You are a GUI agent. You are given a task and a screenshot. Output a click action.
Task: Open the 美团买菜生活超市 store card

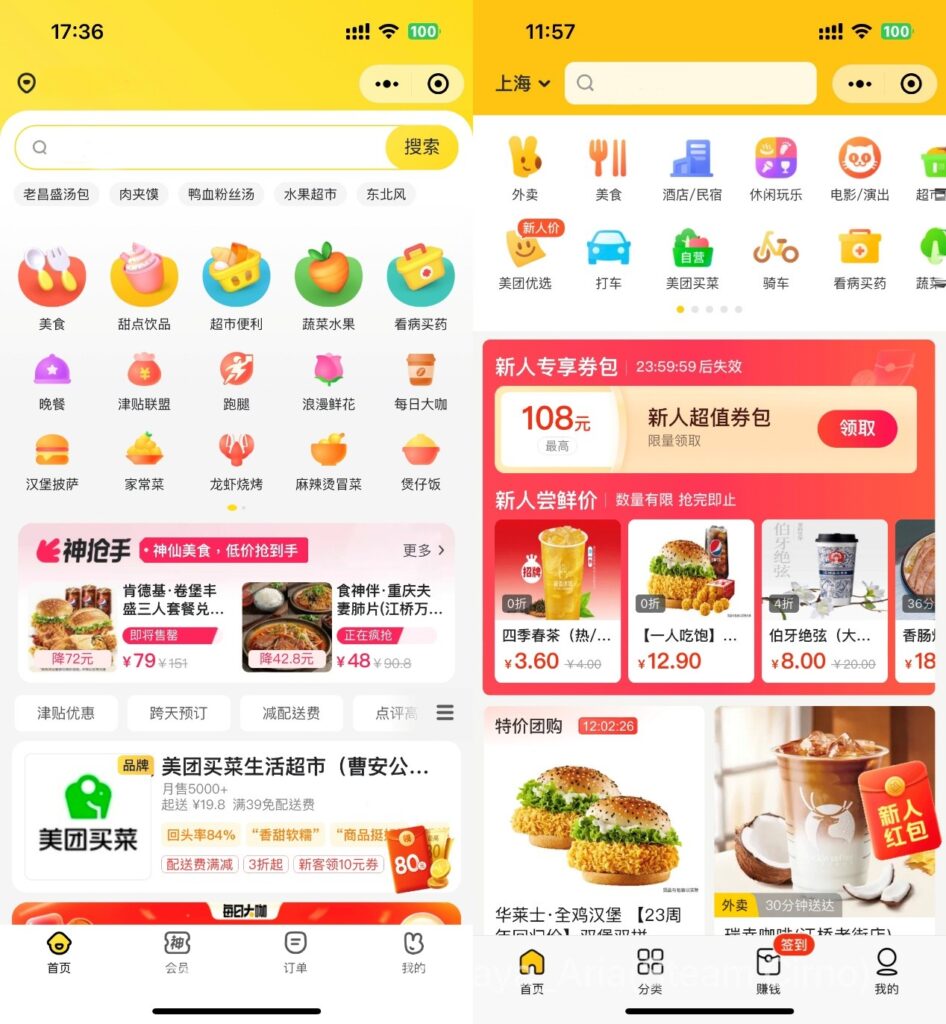(236, 817)
